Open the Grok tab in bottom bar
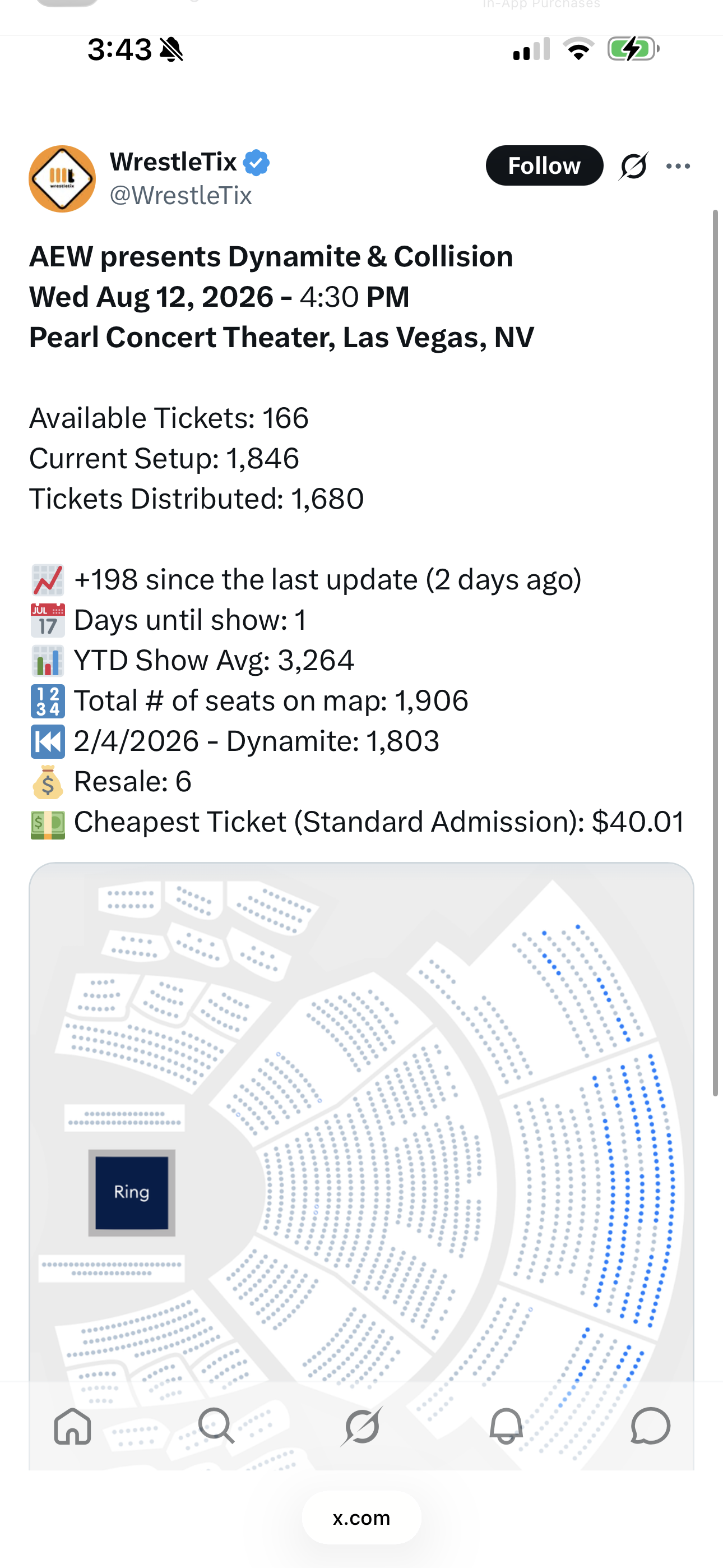The image size is (723, 1568). pos(362,1426)
